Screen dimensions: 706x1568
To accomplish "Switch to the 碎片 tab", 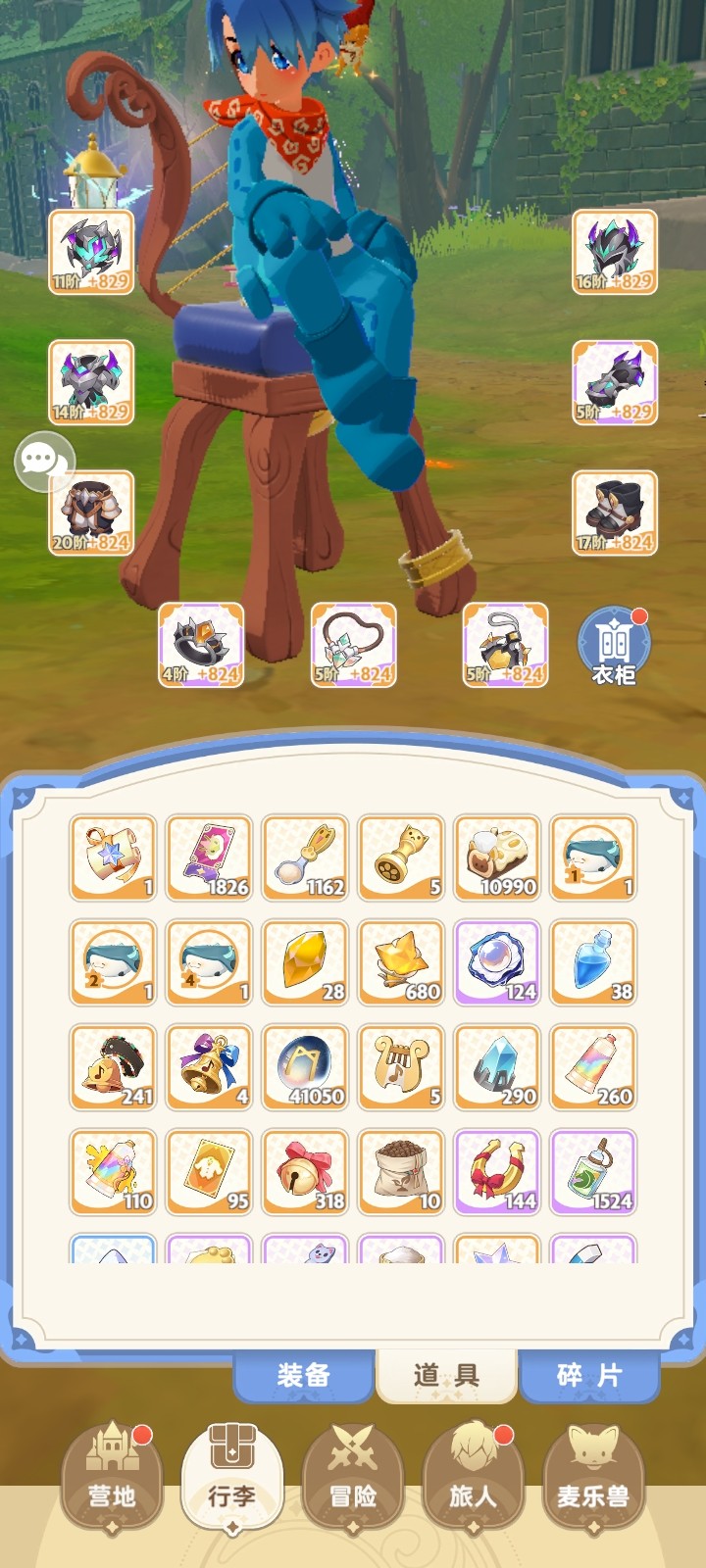I will point(588,1376).
